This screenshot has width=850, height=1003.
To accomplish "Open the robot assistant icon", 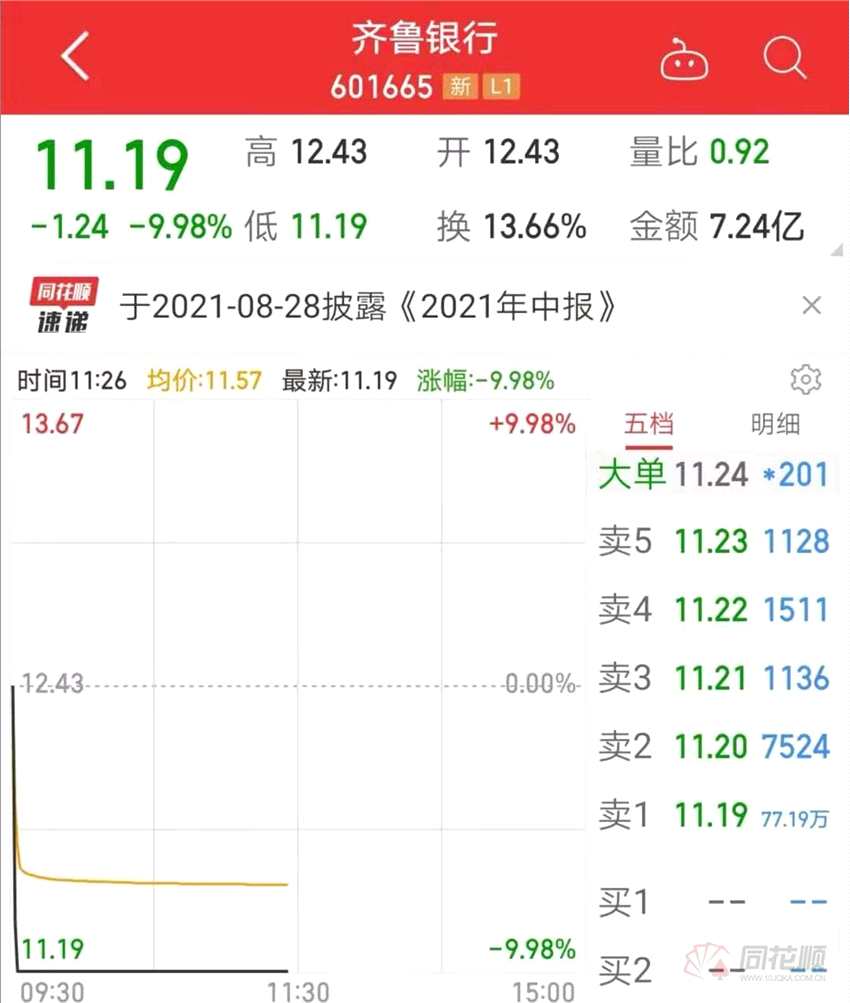I will [684, 60].
